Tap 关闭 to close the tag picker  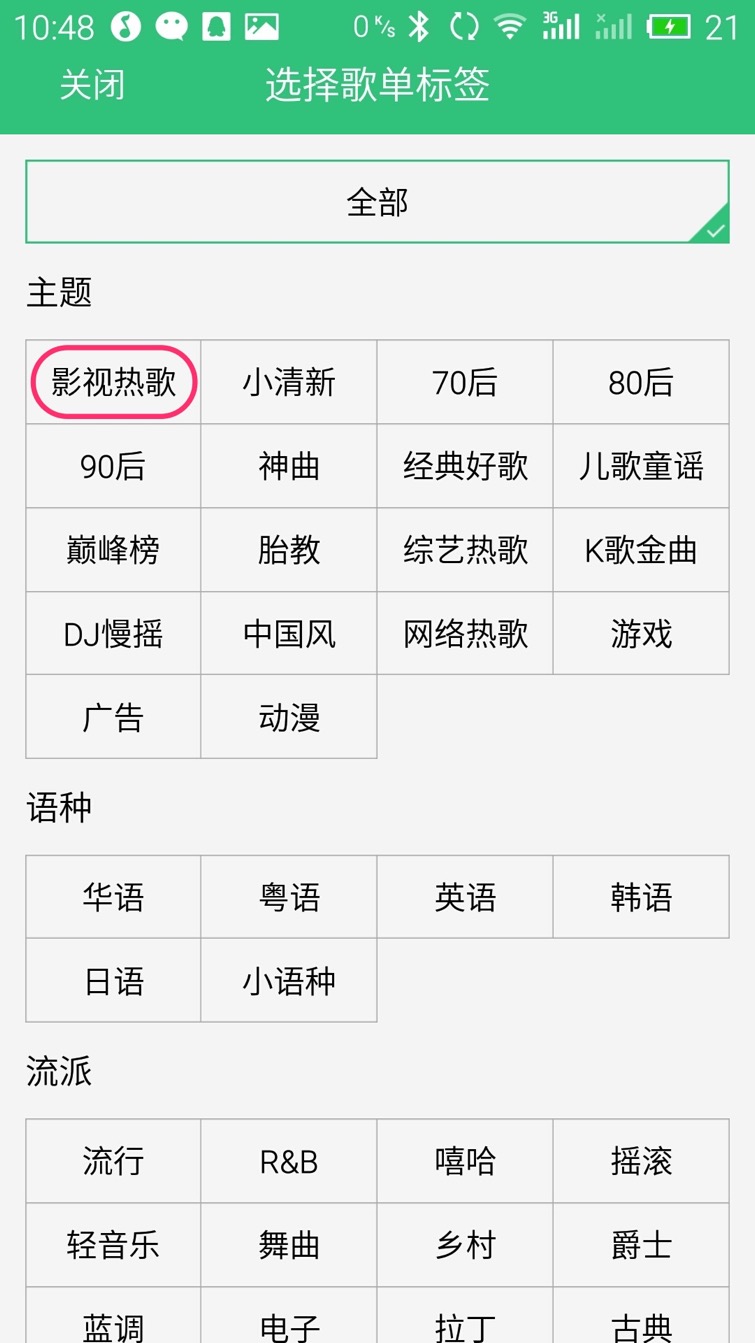click(x=92, y=85)
